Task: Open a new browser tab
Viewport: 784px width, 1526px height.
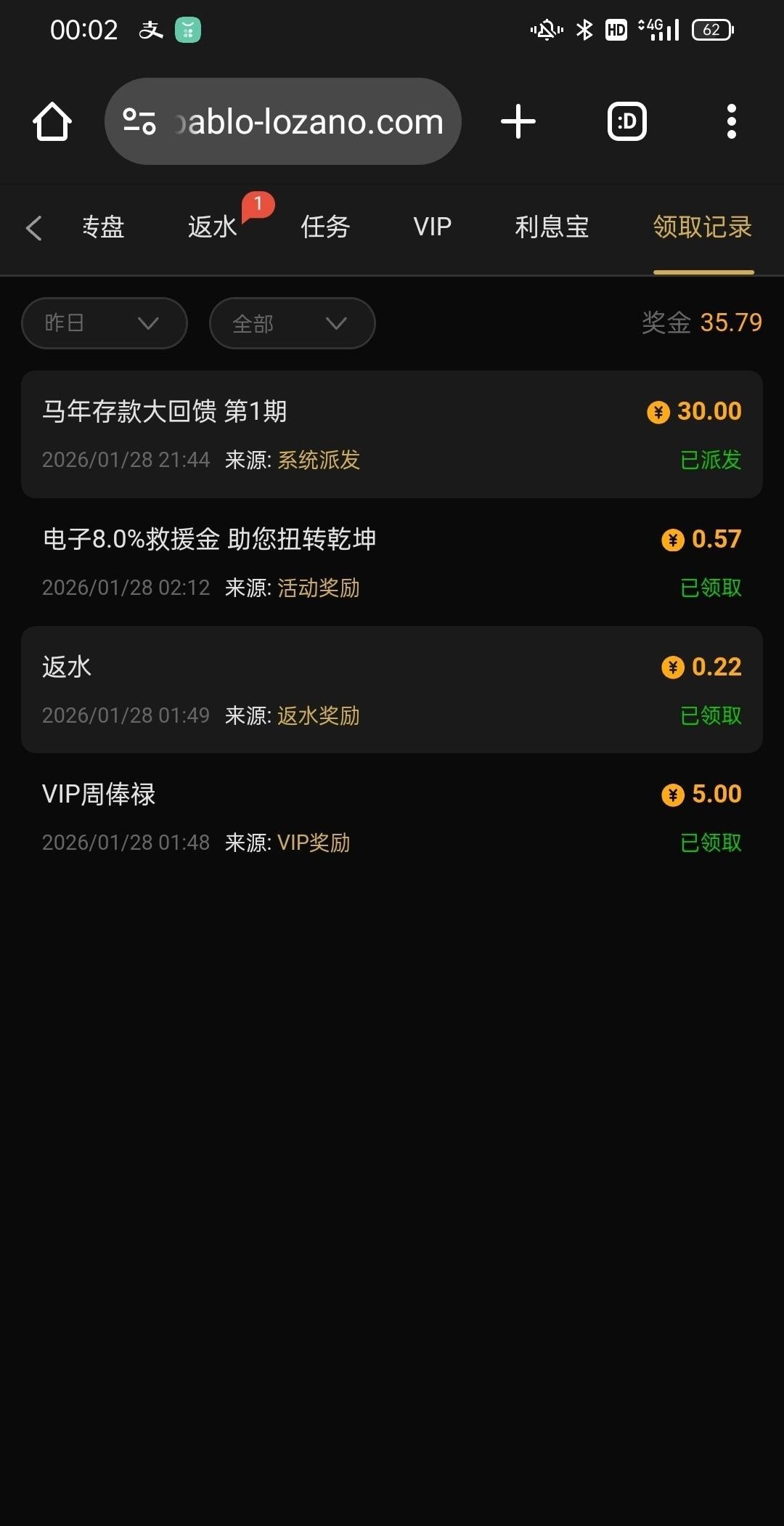Action: pyautogui.click(x=518, y=121)
